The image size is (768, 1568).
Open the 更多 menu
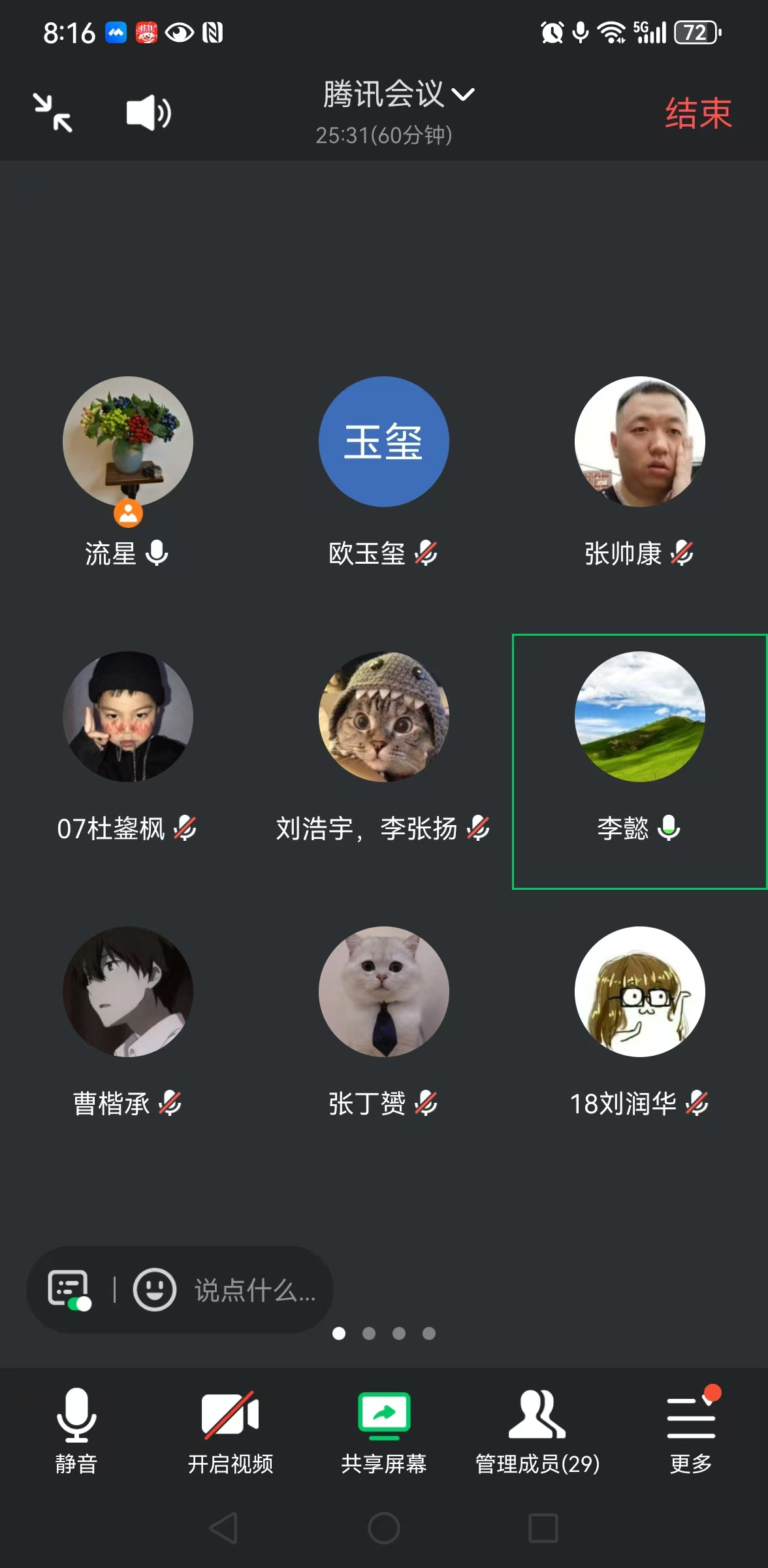(x=691, y=1431)
